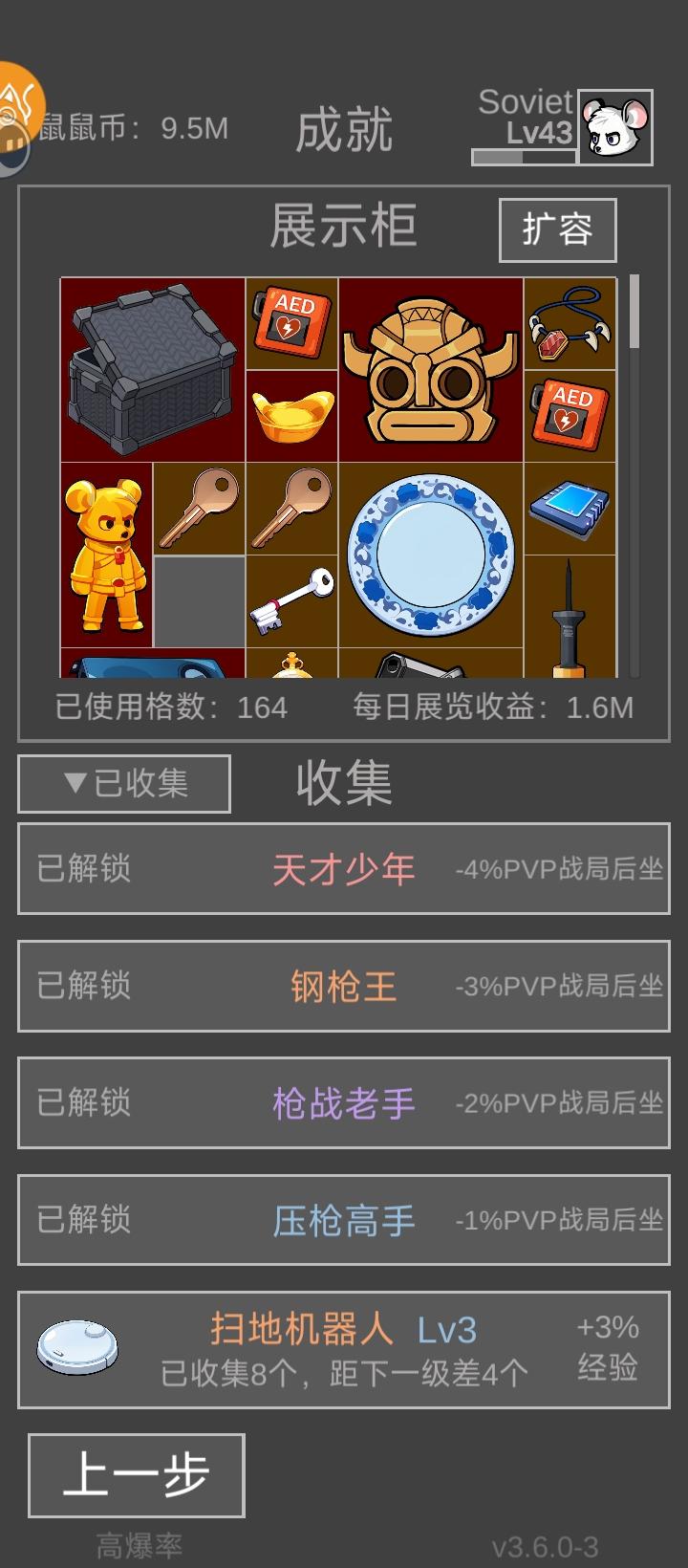Click the white skeleton key item
688x1568 pixels.
[291, 600]
